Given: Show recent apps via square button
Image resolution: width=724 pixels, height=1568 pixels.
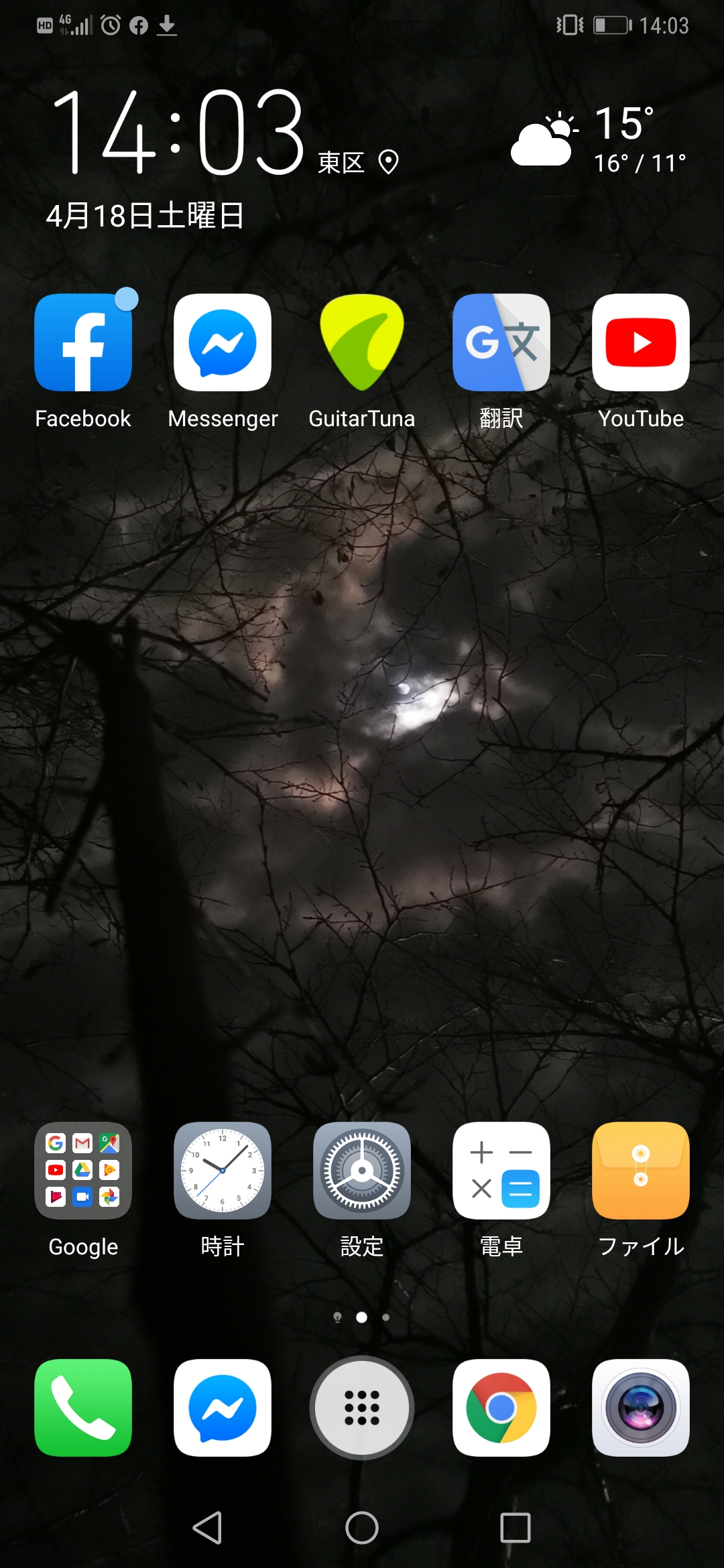Looking at the screenshot, I should (x=516, y=1528).
